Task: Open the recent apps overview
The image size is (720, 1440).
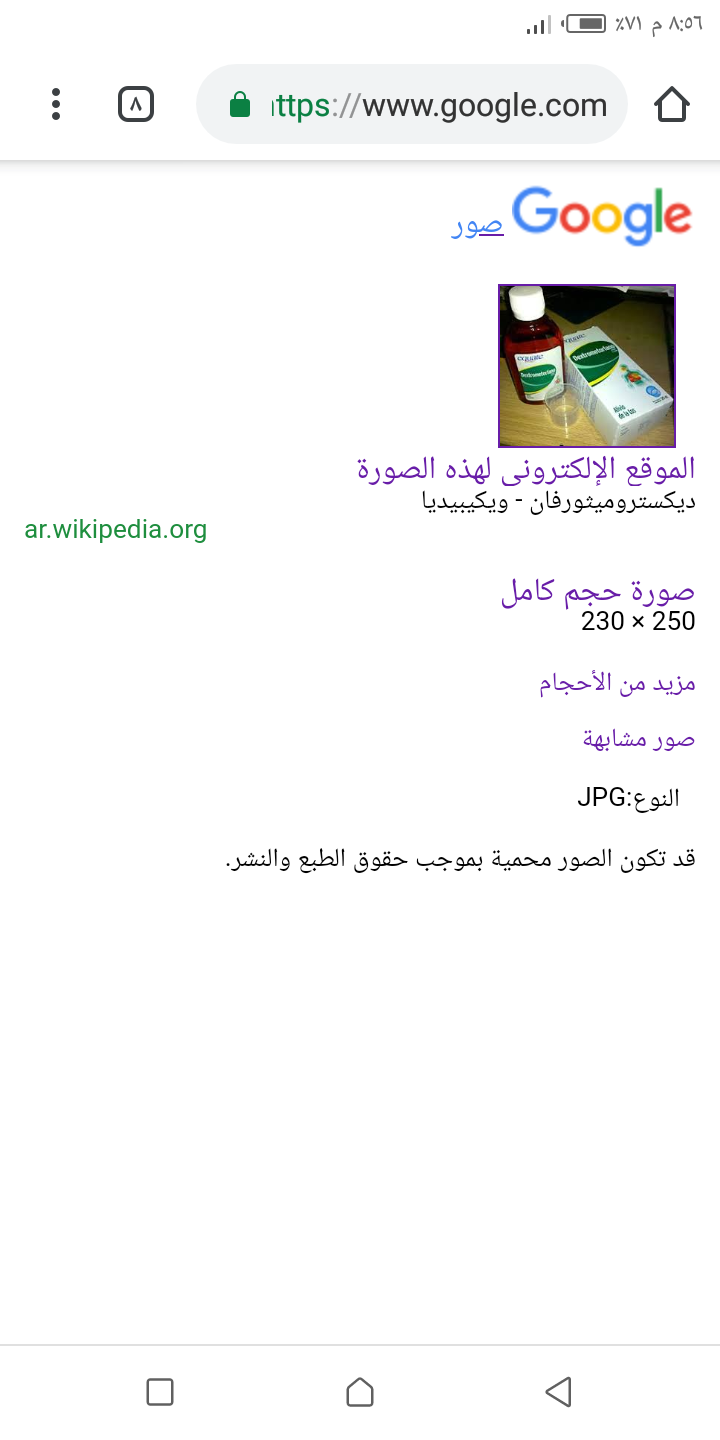Action: [x=160, y=1391]
